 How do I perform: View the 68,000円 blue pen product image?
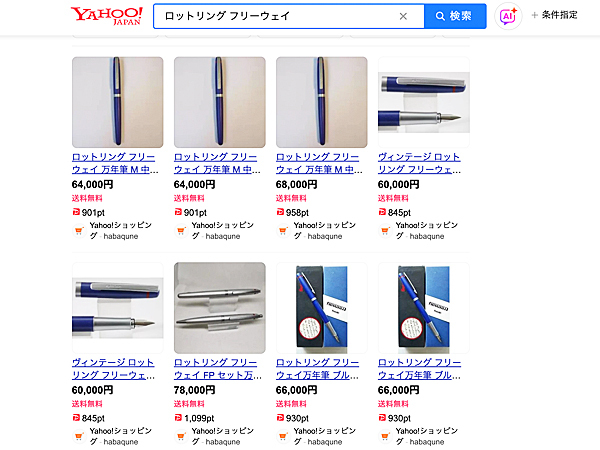click(x=321, y=102)
